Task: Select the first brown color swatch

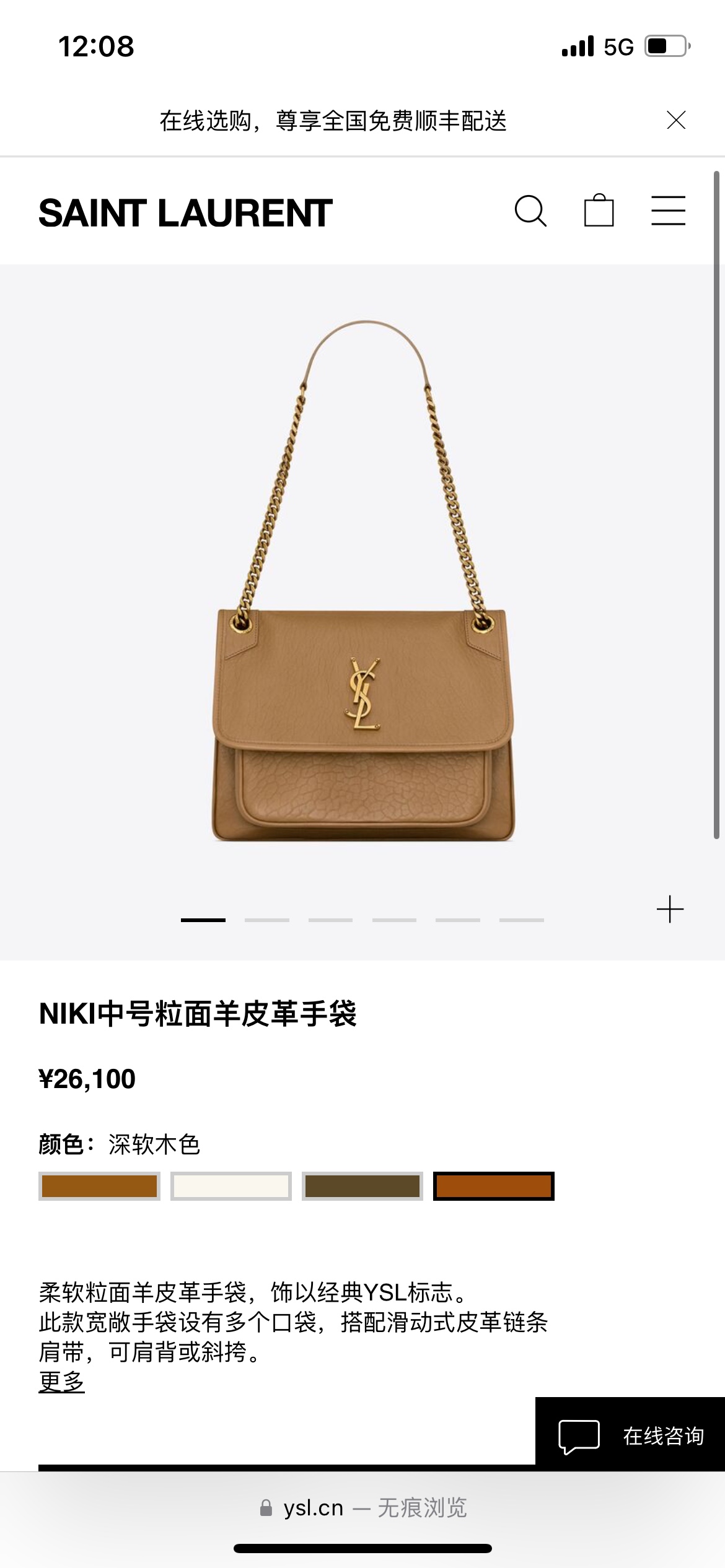Action: tap(99, 1186)
